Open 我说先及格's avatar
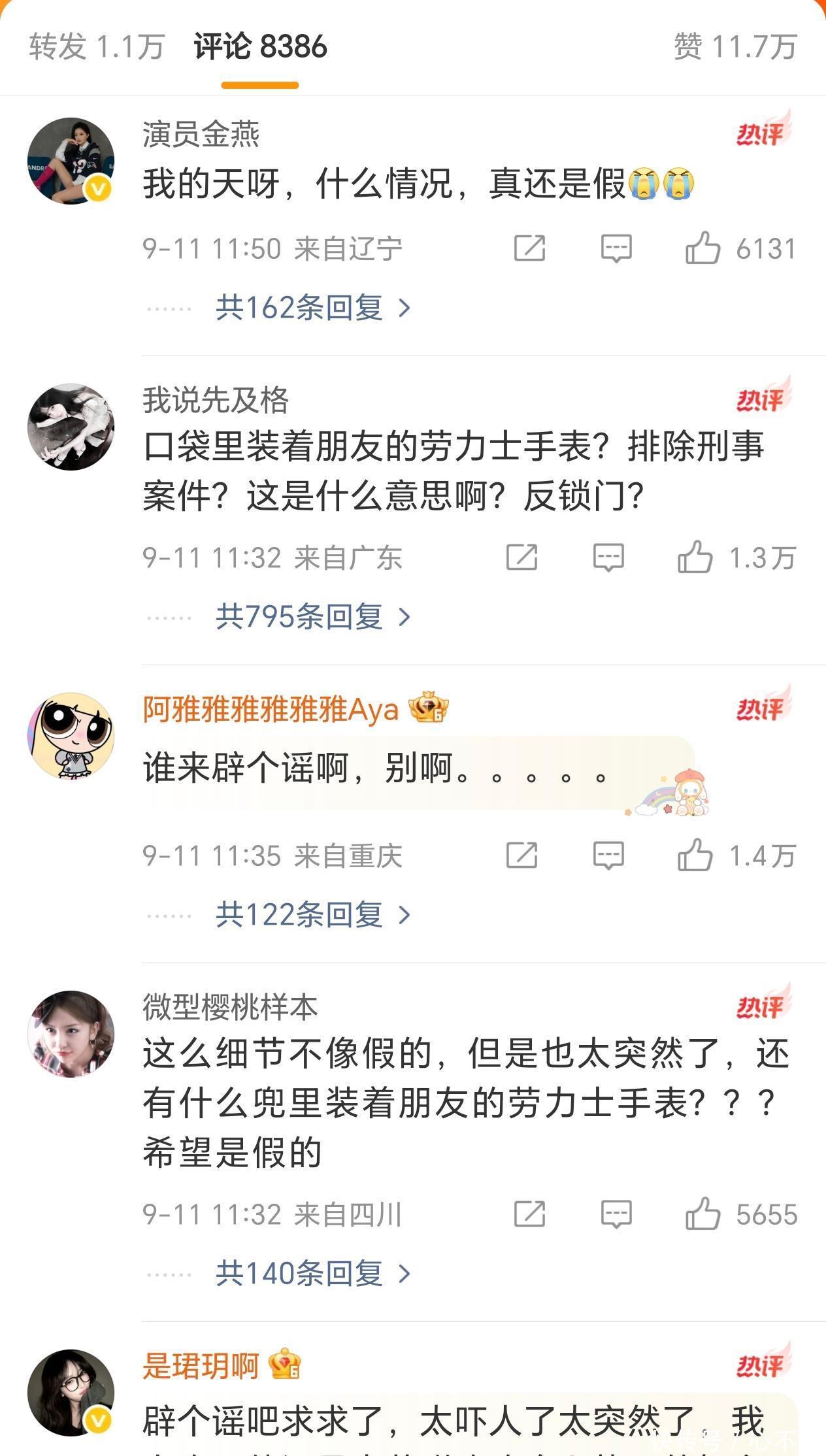Image resolution: width=826 pixels, height=1456 pixels. [71, 427]
